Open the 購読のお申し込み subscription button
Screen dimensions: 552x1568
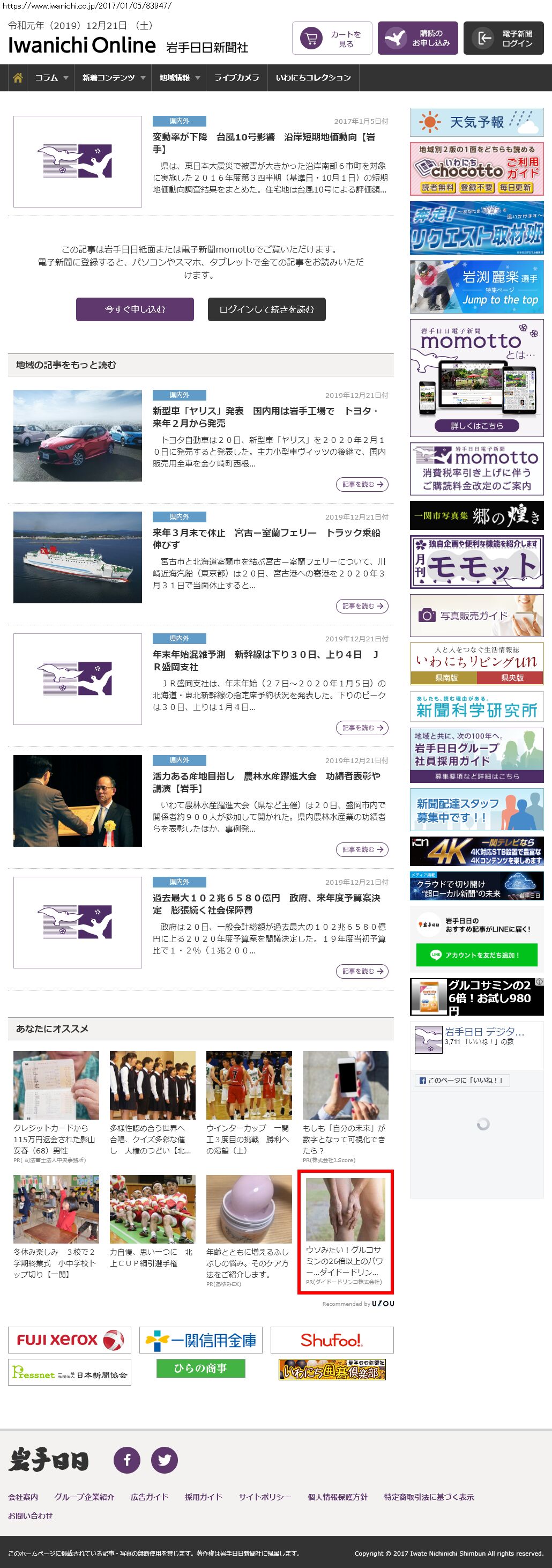point(417,39)
